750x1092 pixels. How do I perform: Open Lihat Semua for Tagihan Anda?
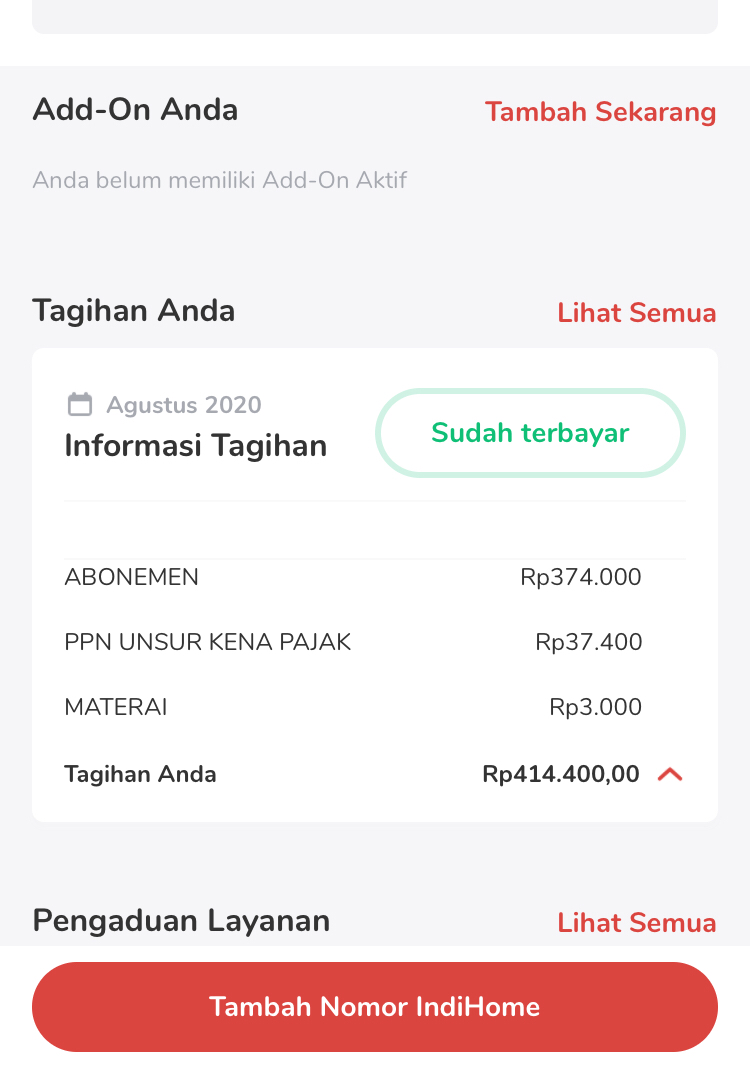[x=636, y=312]
